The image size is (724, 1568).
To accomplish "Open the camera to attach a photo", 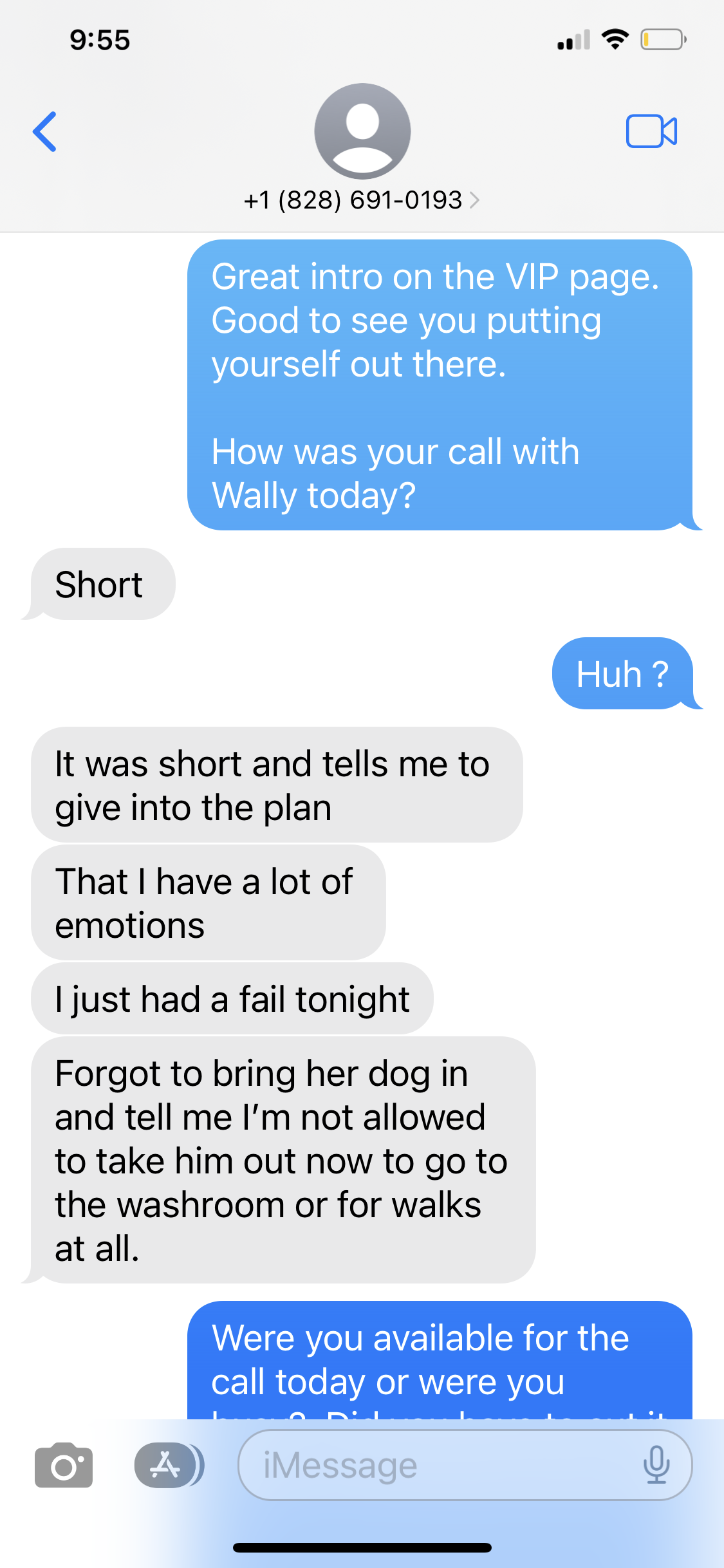I will click(64, 1466).
